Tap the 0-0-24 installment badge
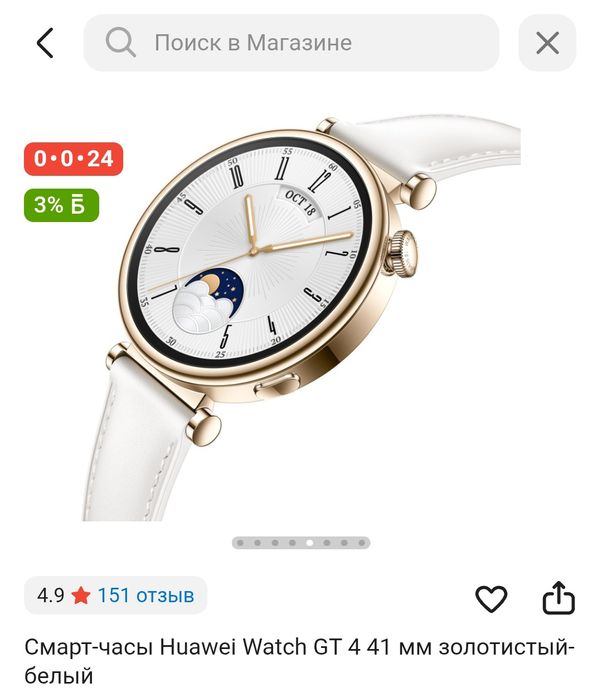Viewport: 602px width, 700px height. [74, 158]
